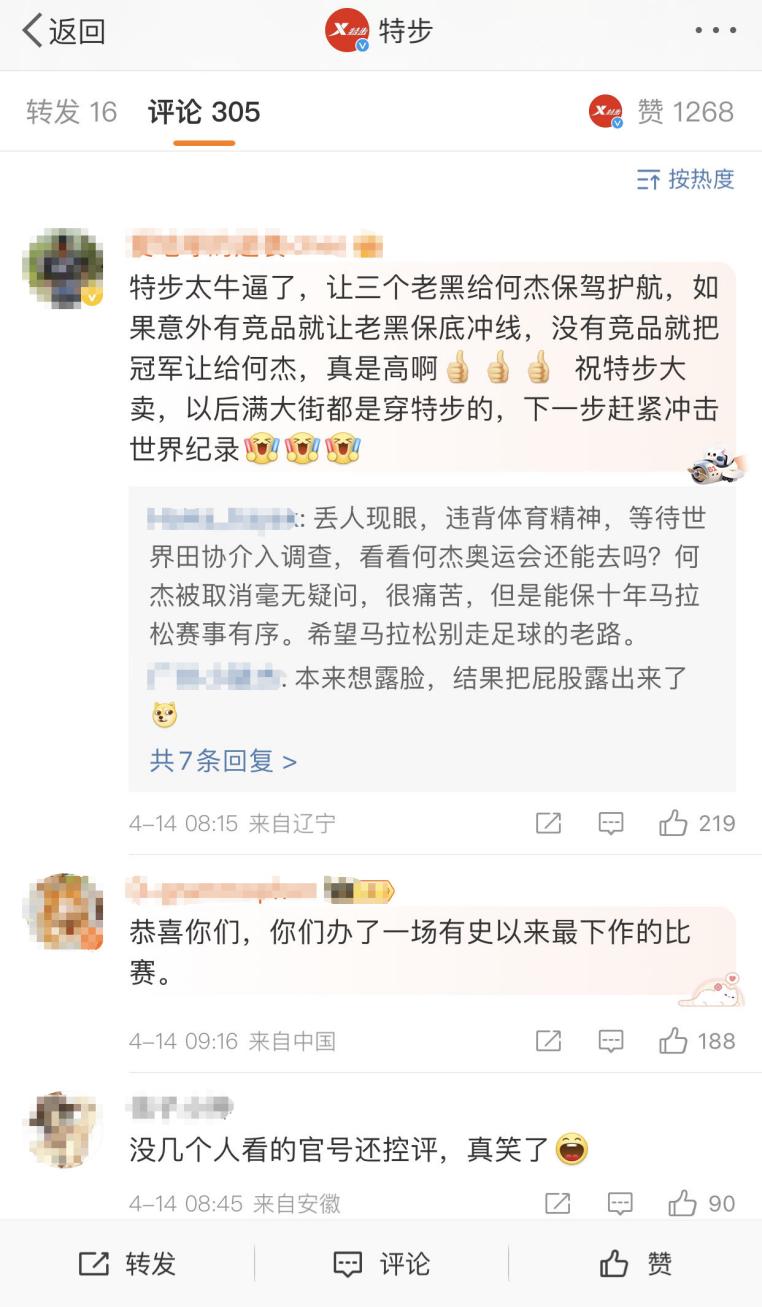The width and height of the screenshot is (762, 1307).
Task: Open the first commenter's avatar profile
Action: [63, 267]
